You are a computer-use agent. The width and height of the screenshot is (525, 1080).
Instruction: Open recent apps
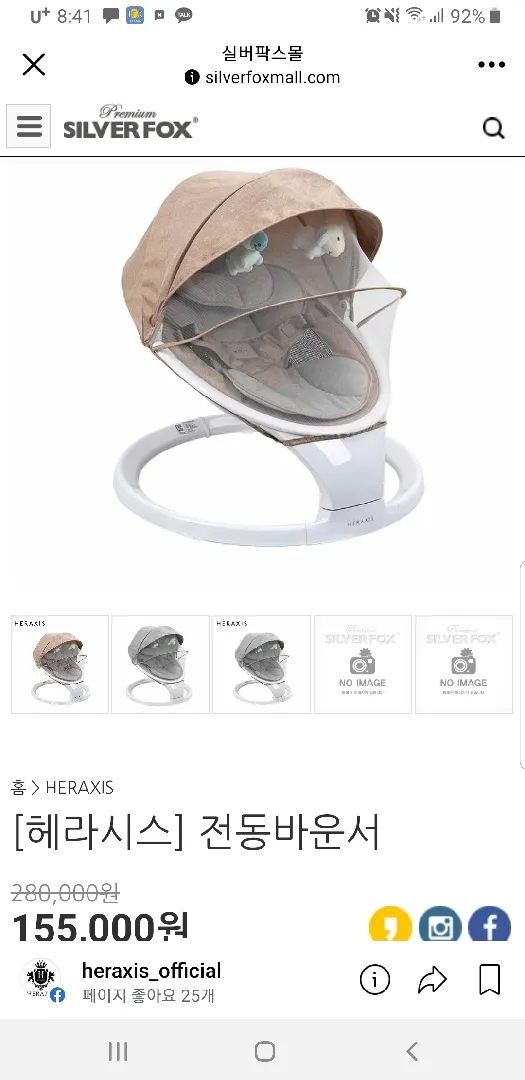pyautogui.click(x=118, y=1051)
